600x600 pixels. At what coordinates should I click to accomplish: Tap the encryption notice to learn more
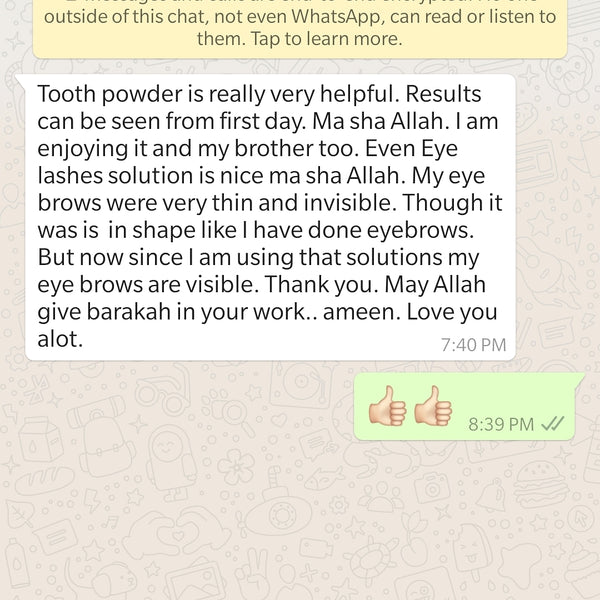coord(300,28)
